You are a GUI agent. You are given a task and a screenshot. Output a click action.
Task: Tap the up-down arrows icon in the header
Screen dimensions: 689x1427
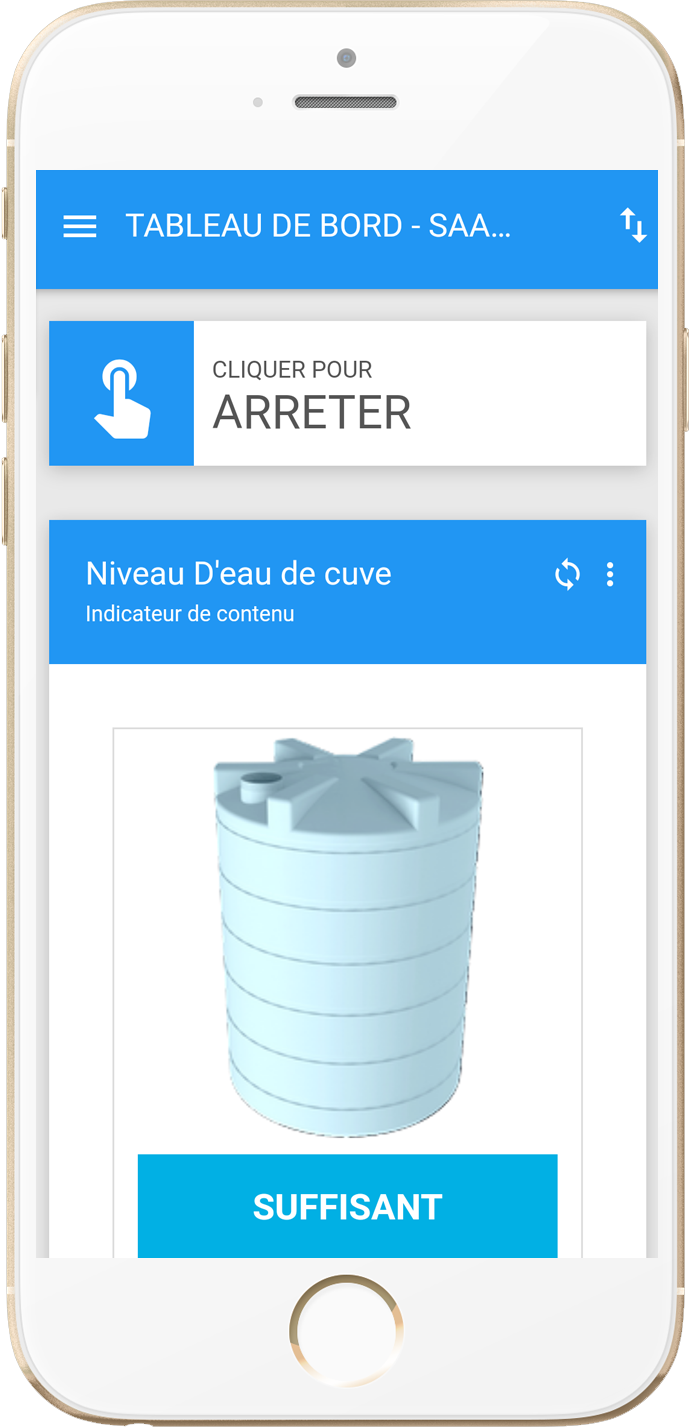632,226
